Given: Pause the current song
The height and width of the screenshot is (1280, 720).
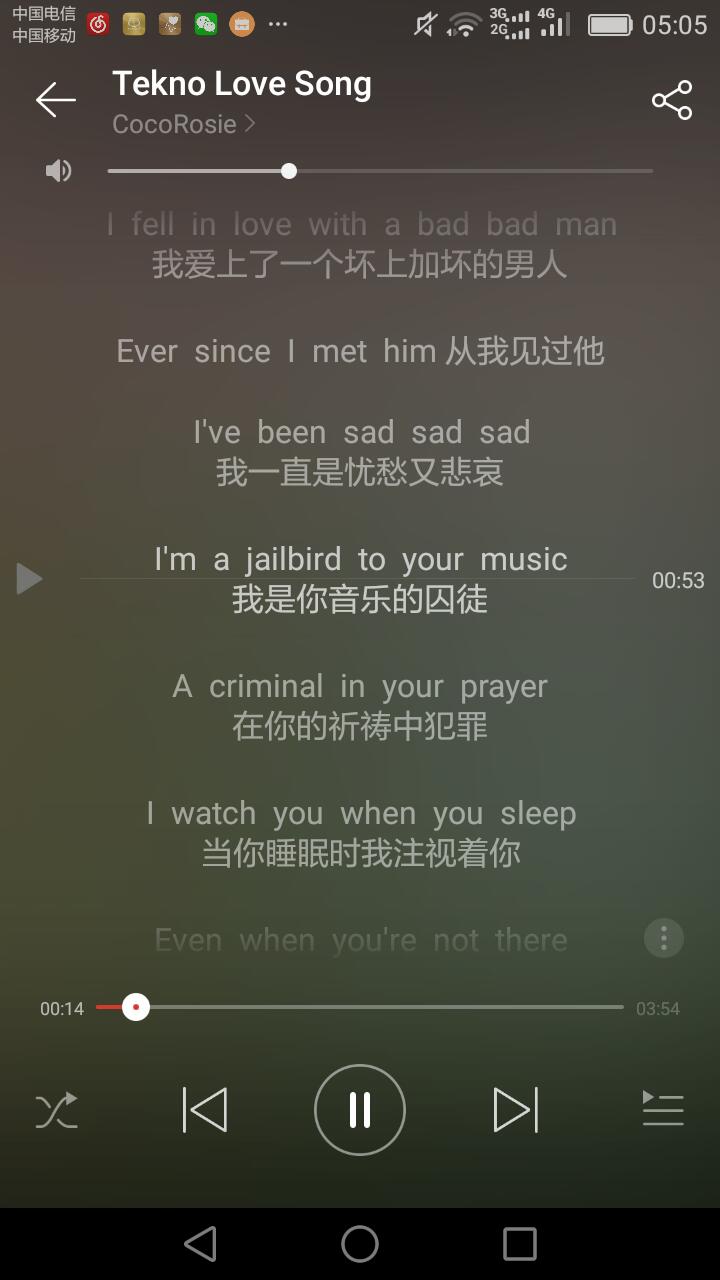Looking at the screenshot, I should 360,1110.
